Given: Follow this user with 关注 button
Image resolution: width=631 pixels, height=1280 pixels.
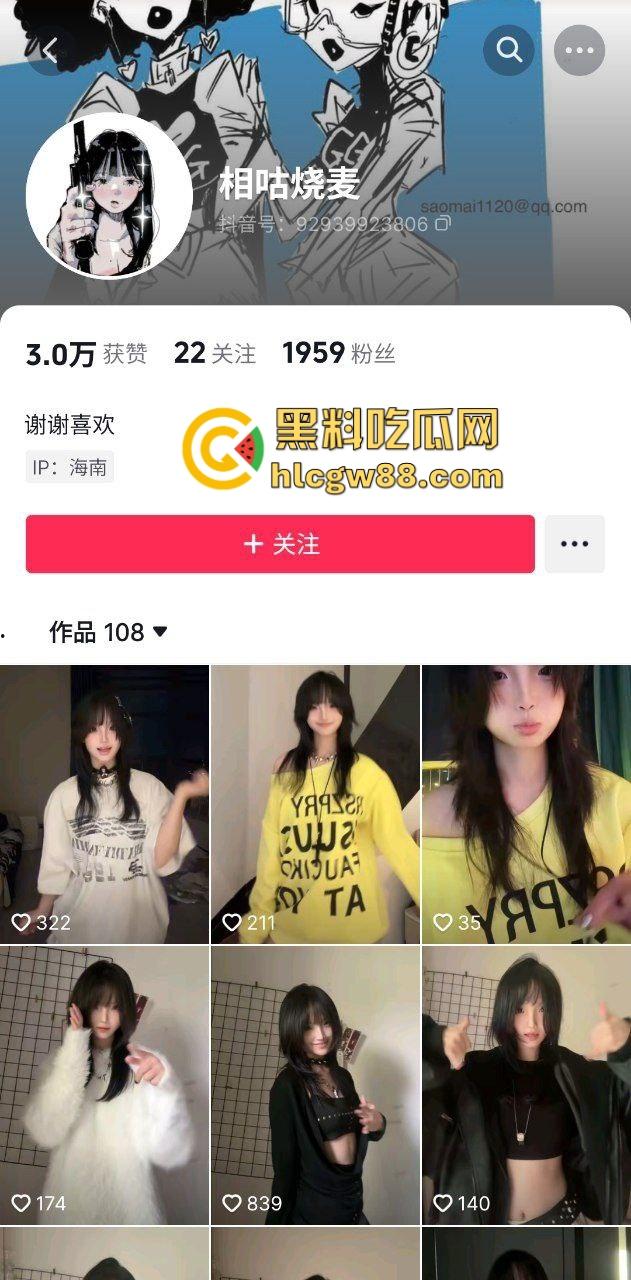Looking at the screenshot, I should click(280, 544).
